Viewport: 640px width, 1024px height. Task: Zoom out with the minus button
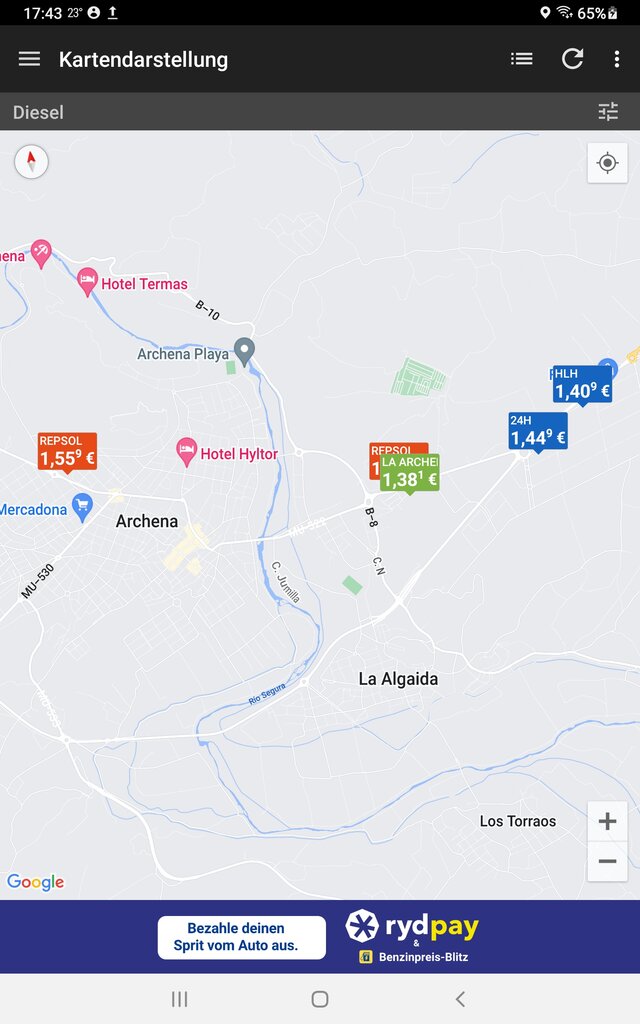point(607,861)
